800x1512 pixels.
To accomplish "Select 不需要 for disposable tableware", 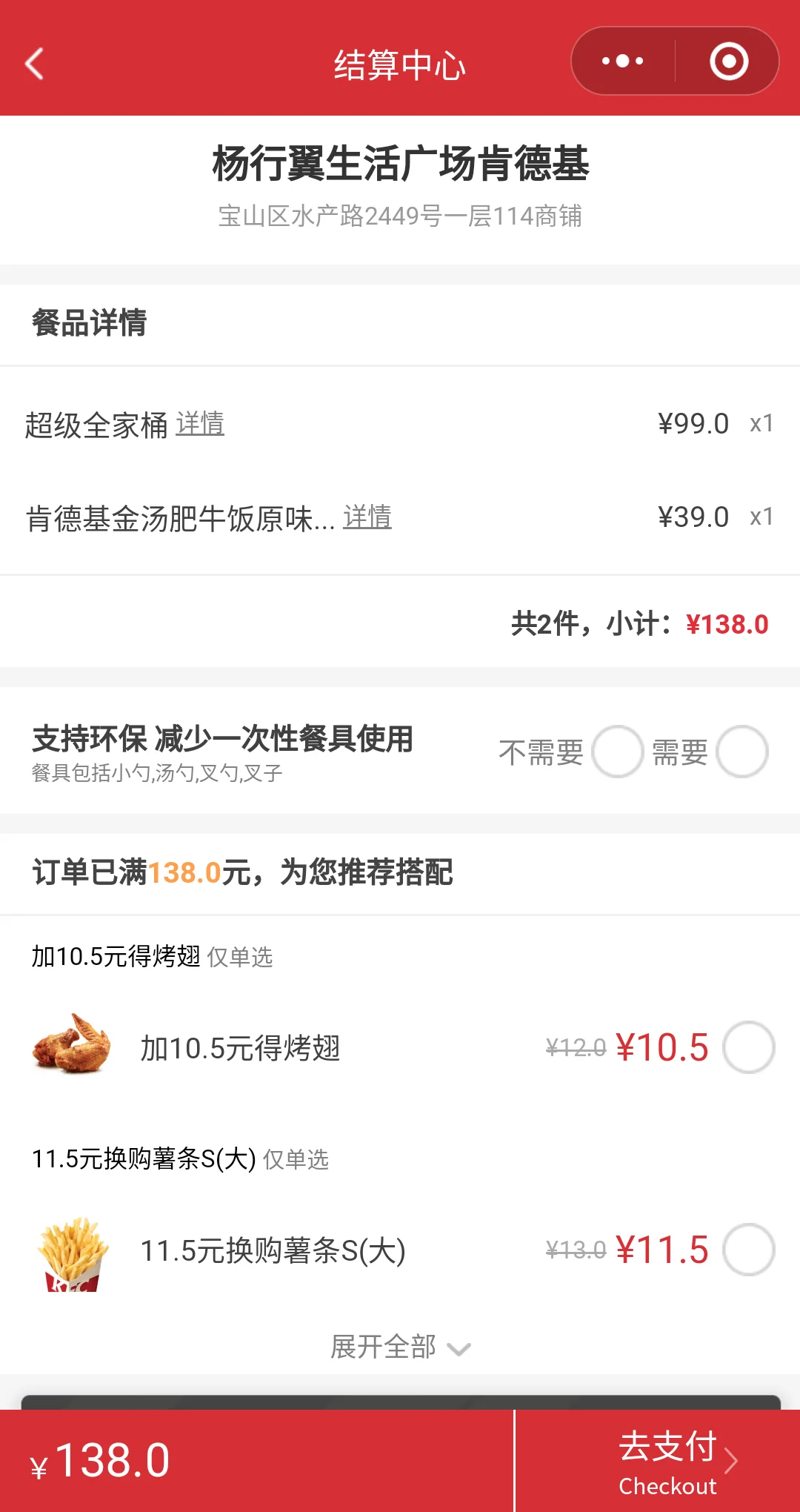I will (617, 752).
